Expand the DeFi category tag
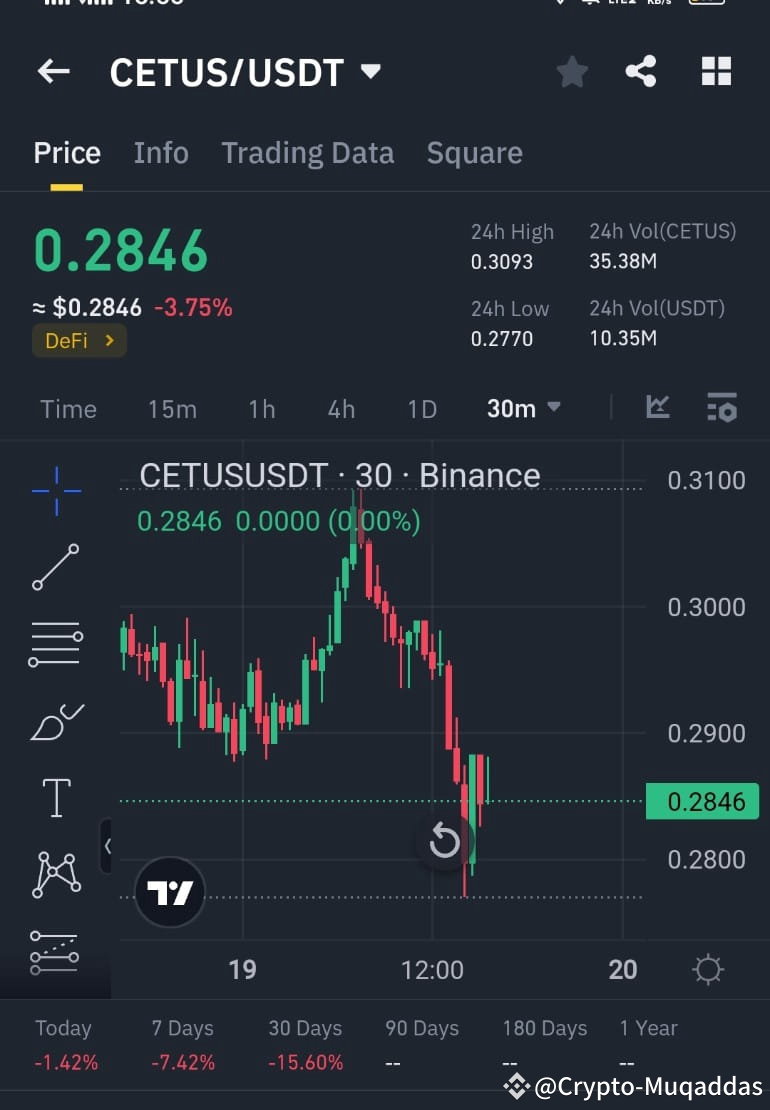This screenshot has height=1110, width=770. coord(79,340)
